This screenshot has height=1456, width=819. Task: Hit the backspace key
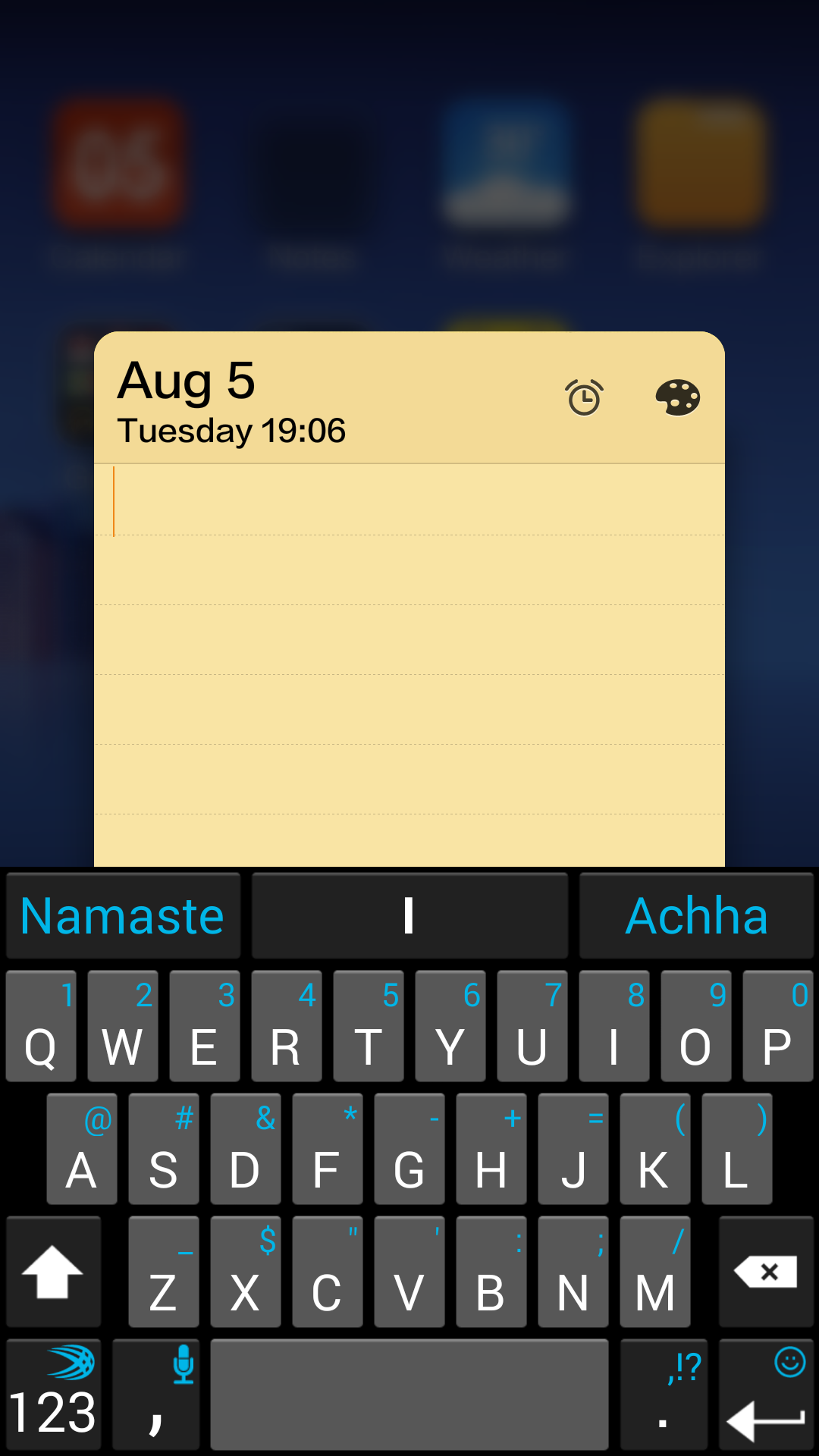tap(766, 1272)
